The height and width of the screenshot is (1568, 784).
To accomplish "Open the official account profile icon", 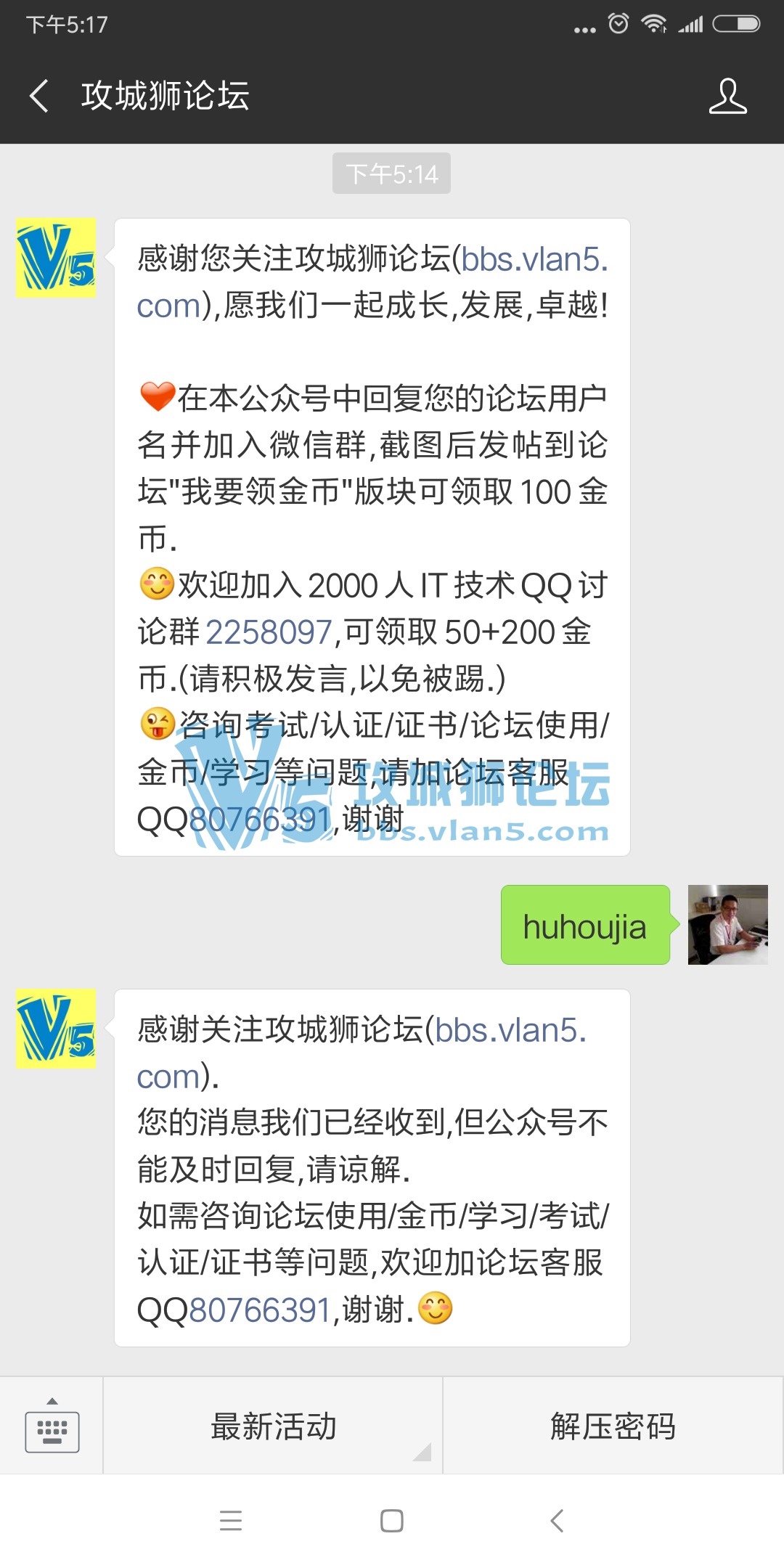I will (727, 96).
